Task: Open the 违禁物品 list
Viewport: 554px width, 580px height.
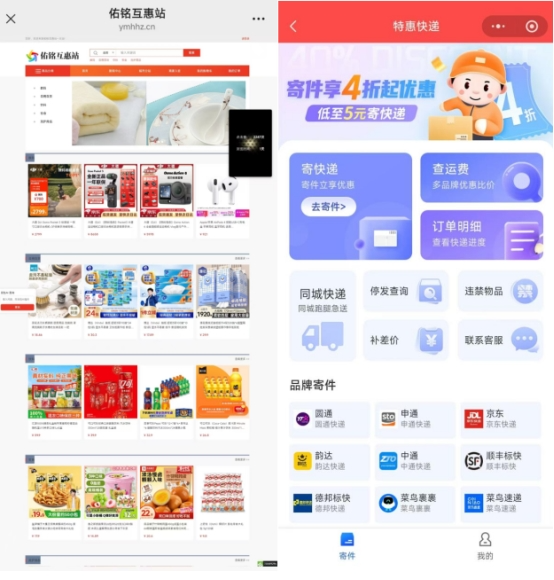Action: [500, 291]
